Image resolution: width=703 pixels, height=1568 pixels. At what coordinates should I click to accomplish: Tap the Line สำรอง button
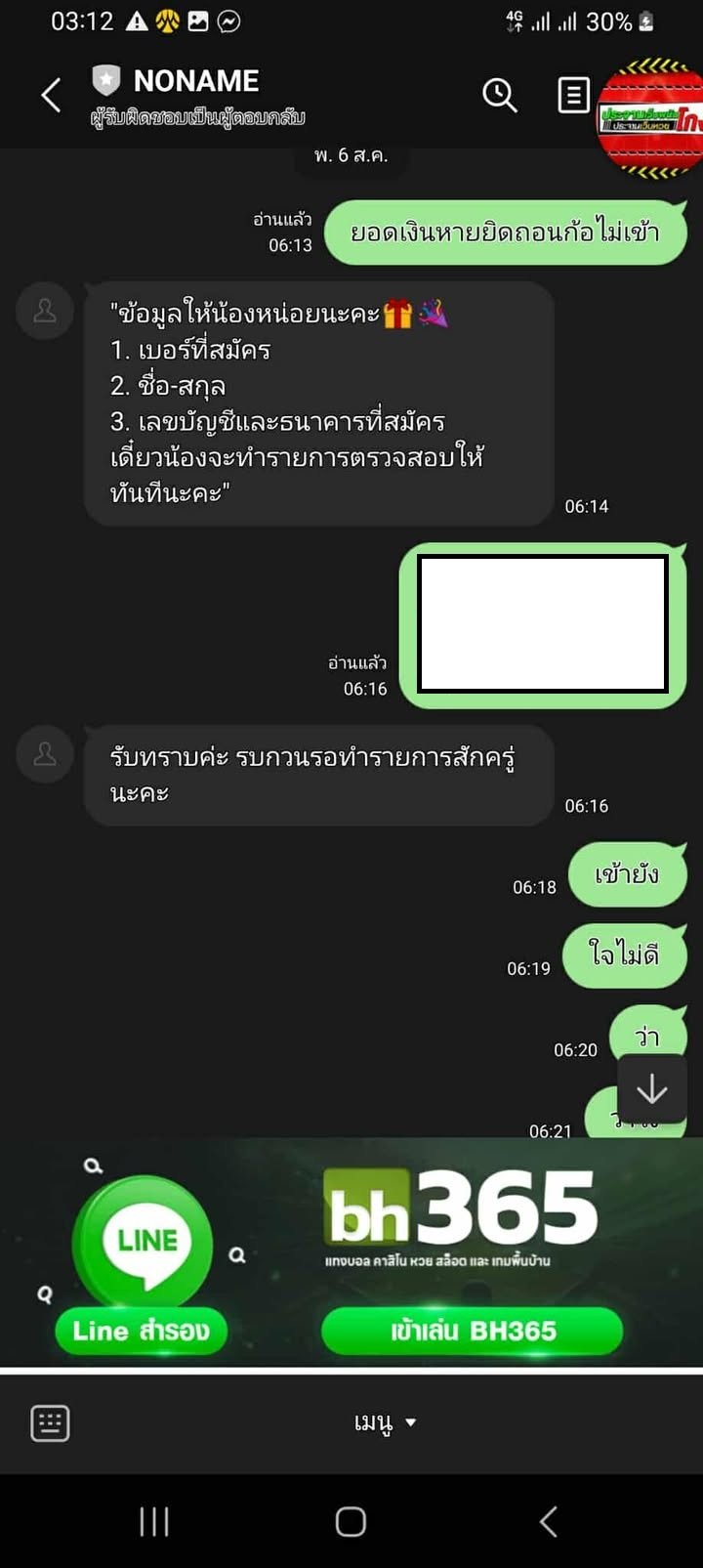[141, 1331]
